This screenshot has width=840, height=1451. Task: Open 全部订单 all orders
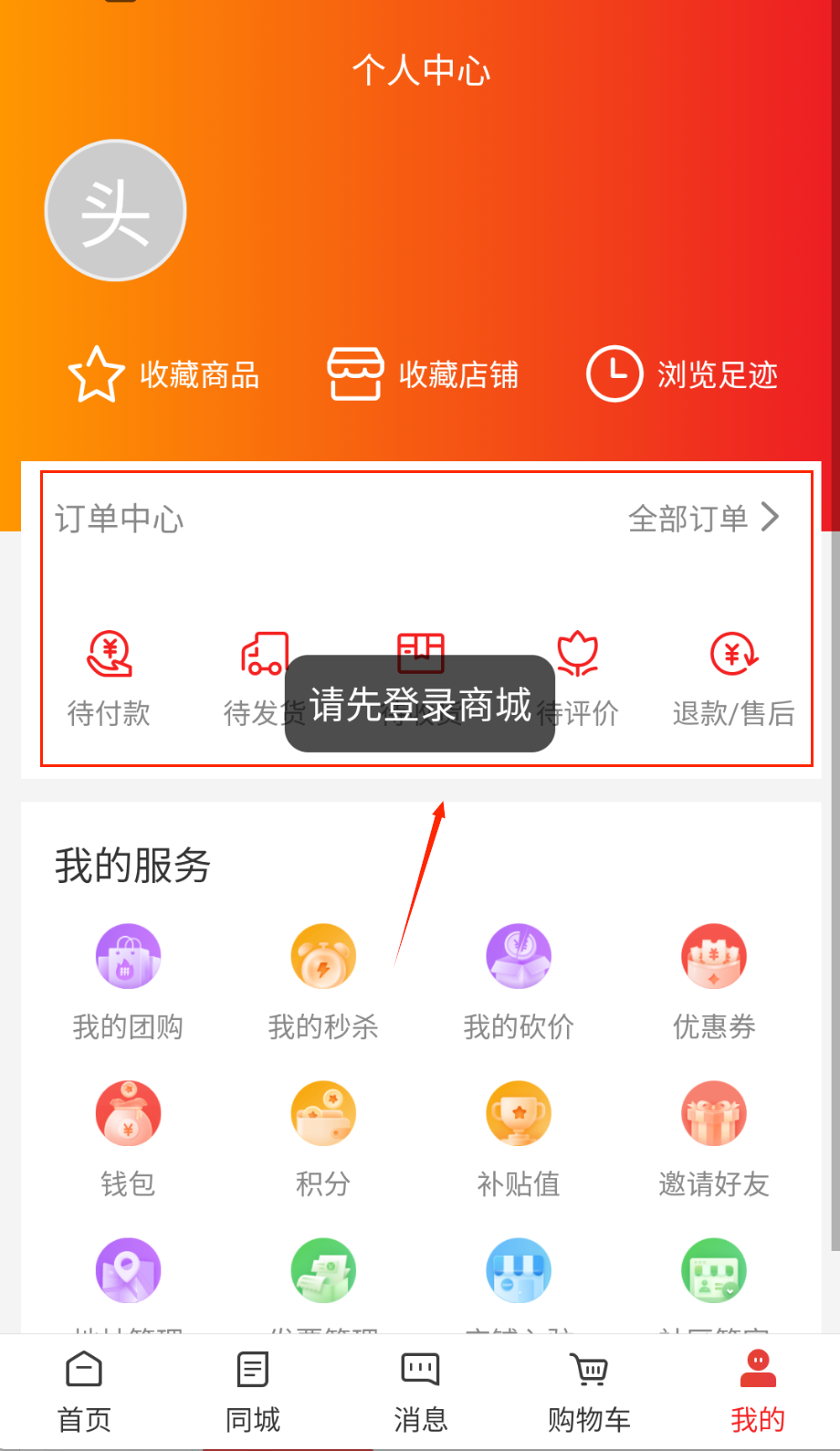703,519
